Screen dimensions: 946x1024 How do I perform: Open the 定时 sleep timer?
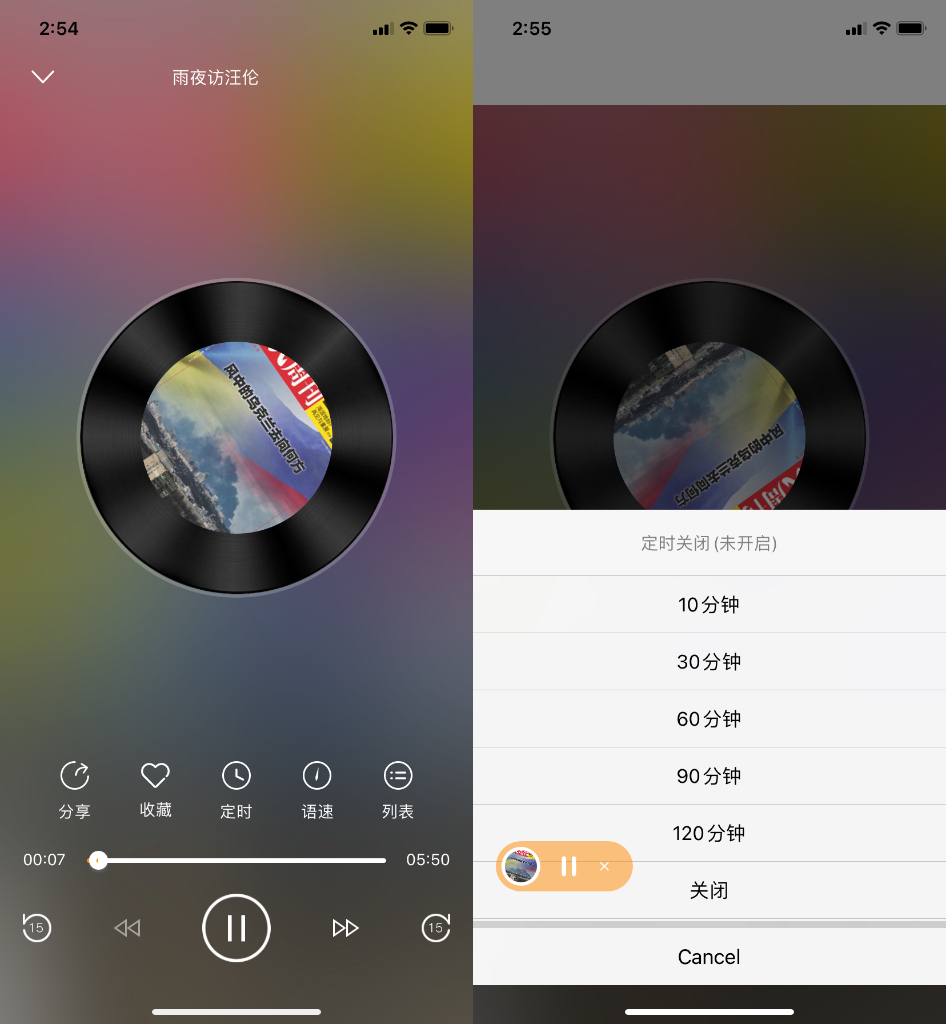[236, 788]
